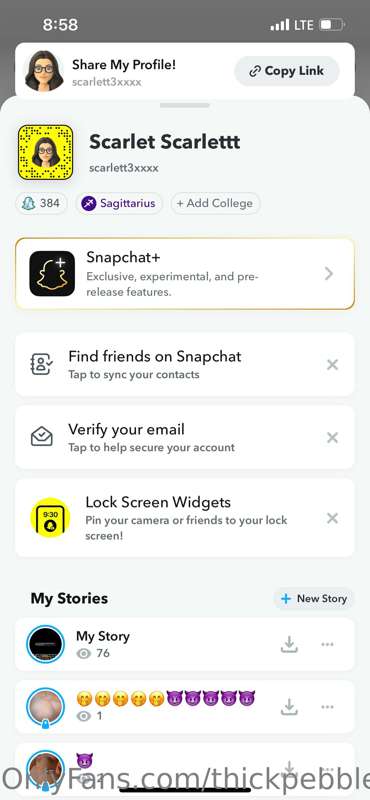Dismiss the Find friends on Snapchat card

click(x=332, y=364)
